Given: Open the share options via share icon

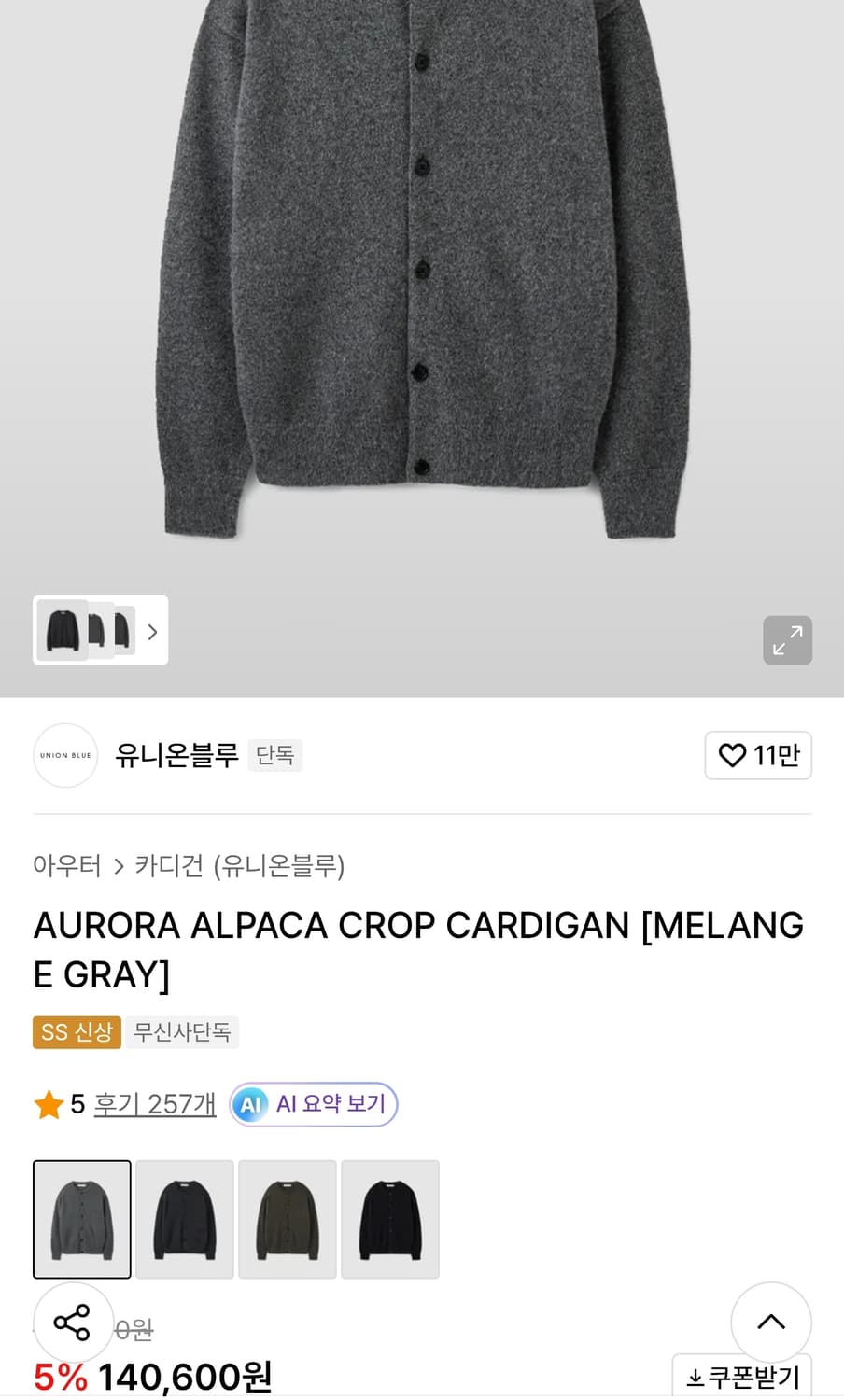Looking at the screenshot, I should click(x=72, y=1323).
